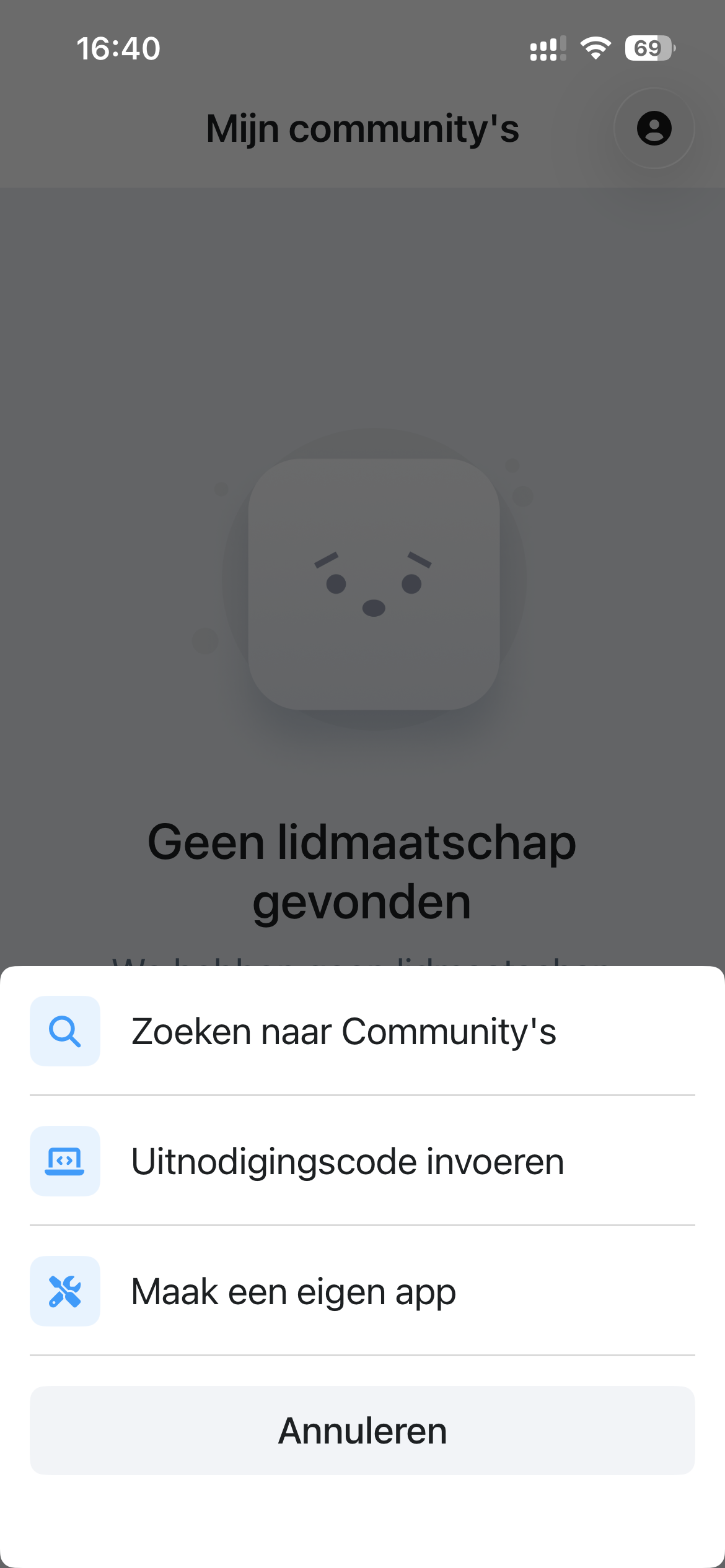
Task: Select Zoeken naar Community's
Action: point(344,1032)
